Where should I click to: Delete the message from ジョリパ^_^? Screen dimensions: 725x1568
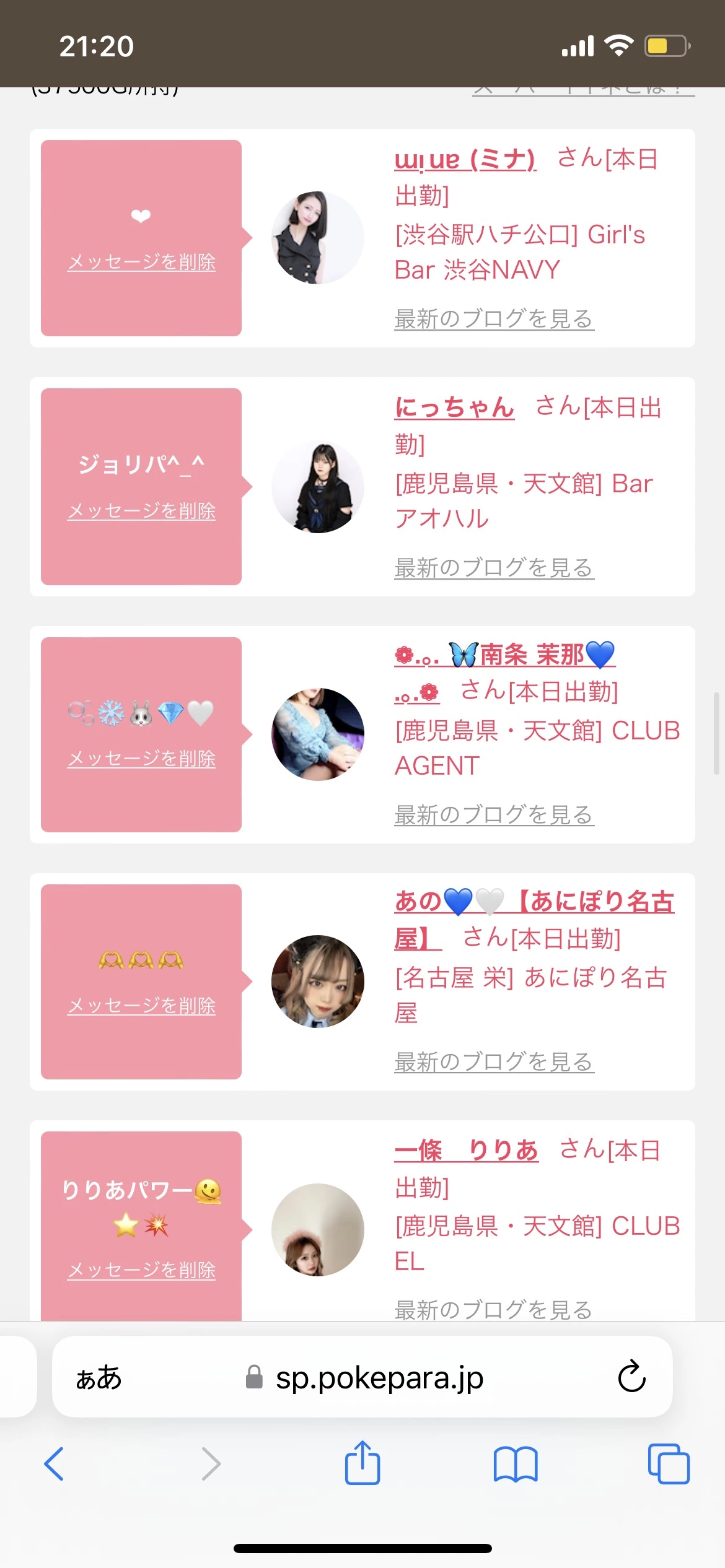141,512
